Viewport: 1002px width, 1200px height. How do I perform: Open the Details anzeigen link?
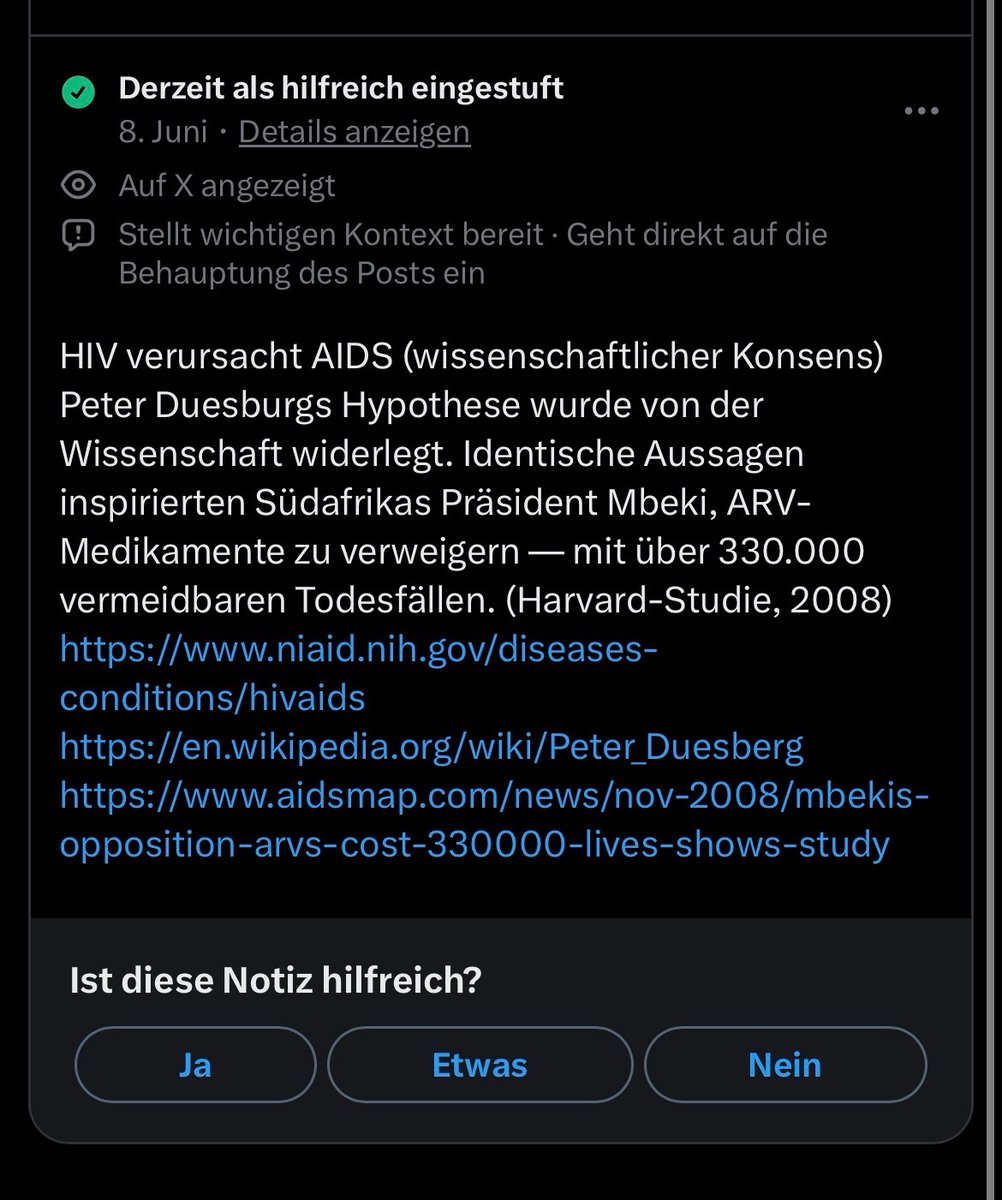click(x=354, y=132)
